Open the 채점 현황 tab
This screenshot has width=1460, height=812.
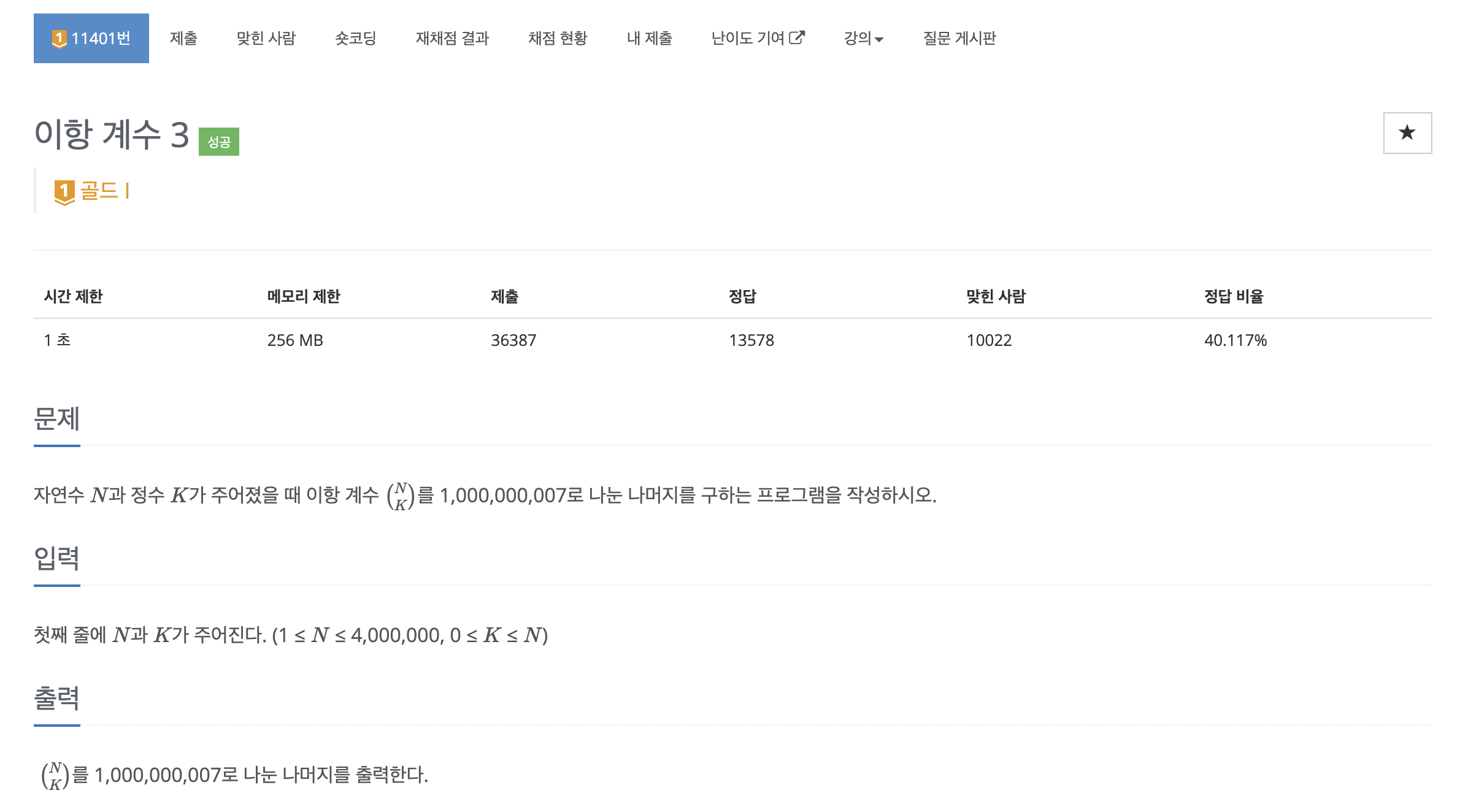[558, 38]
